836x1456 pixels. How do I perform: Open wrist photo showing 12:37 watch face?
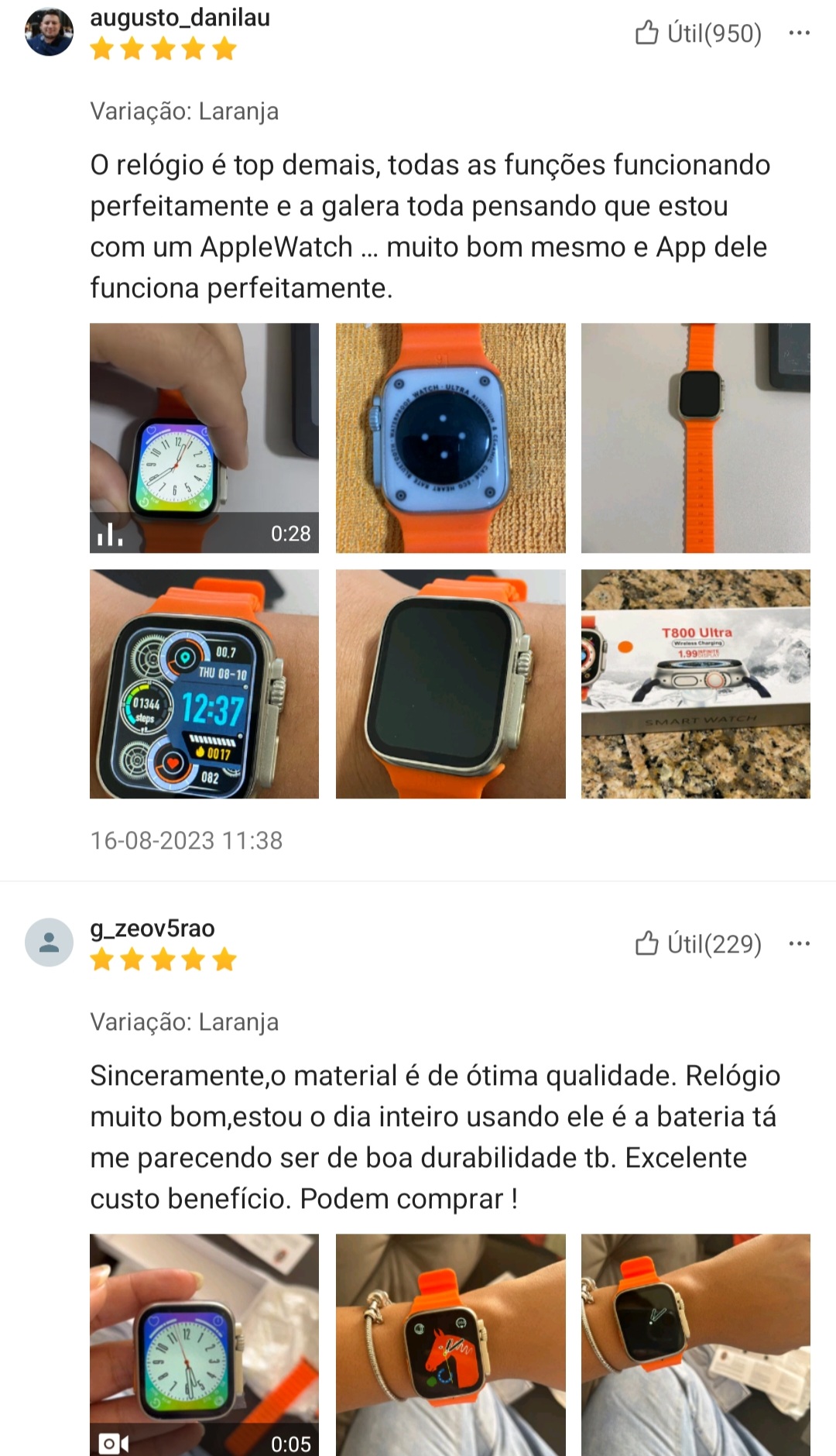click(204, 684)
